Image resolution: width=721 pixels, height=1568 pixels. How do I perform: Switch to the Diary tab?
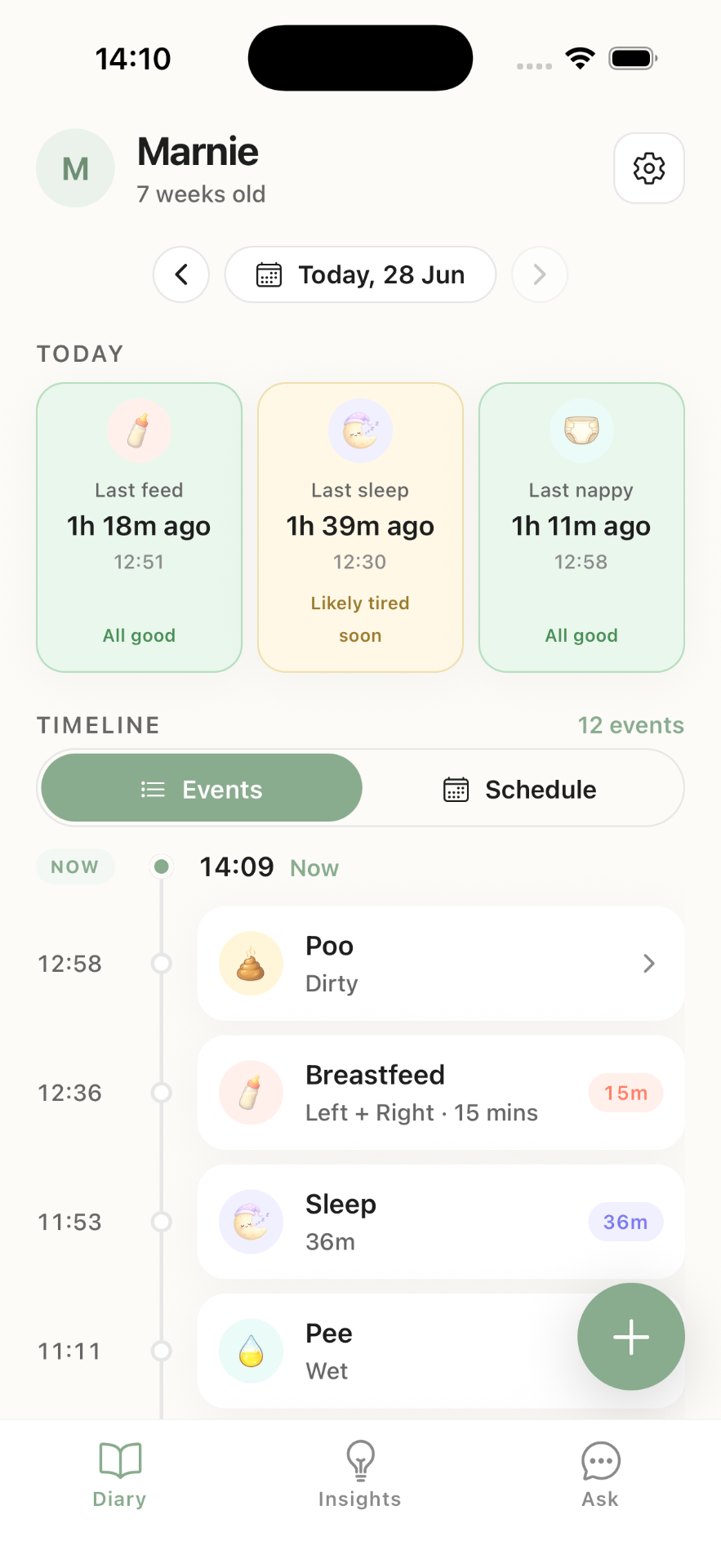(x=120, y=1475)
